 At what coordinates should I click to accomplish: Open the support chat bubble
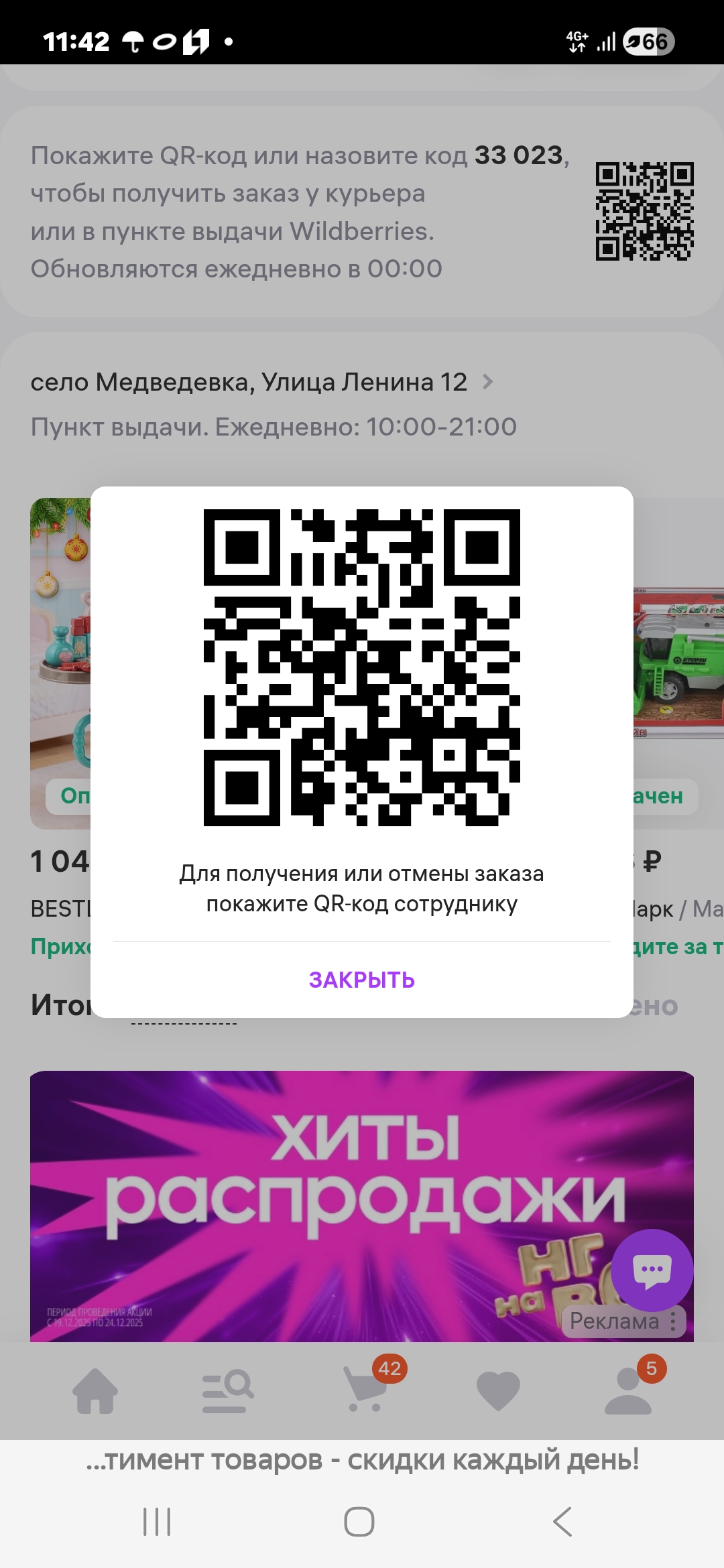point(652,1270)
